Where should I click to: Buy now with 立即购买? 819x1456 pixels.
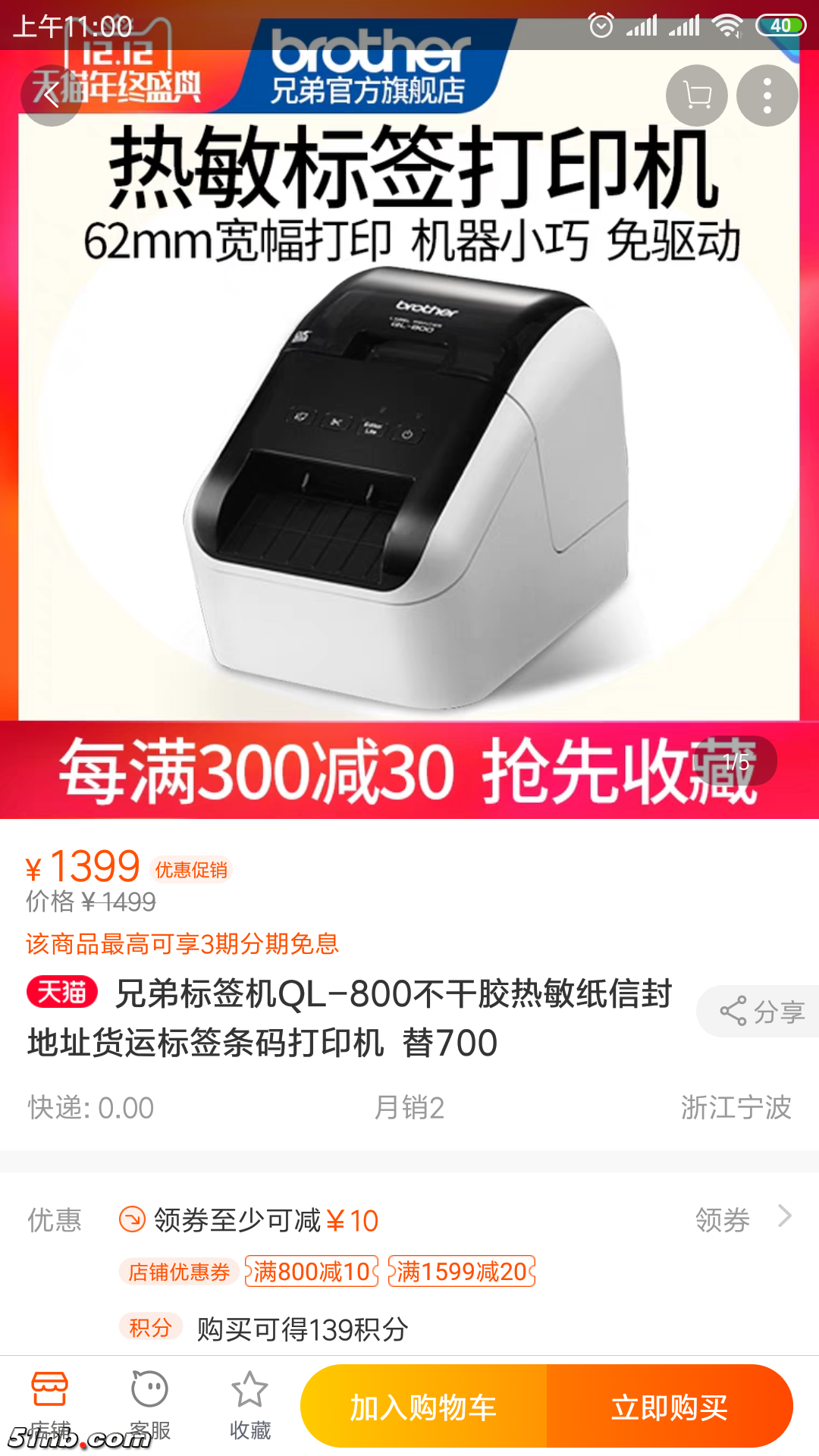(x=670, y=1407)
